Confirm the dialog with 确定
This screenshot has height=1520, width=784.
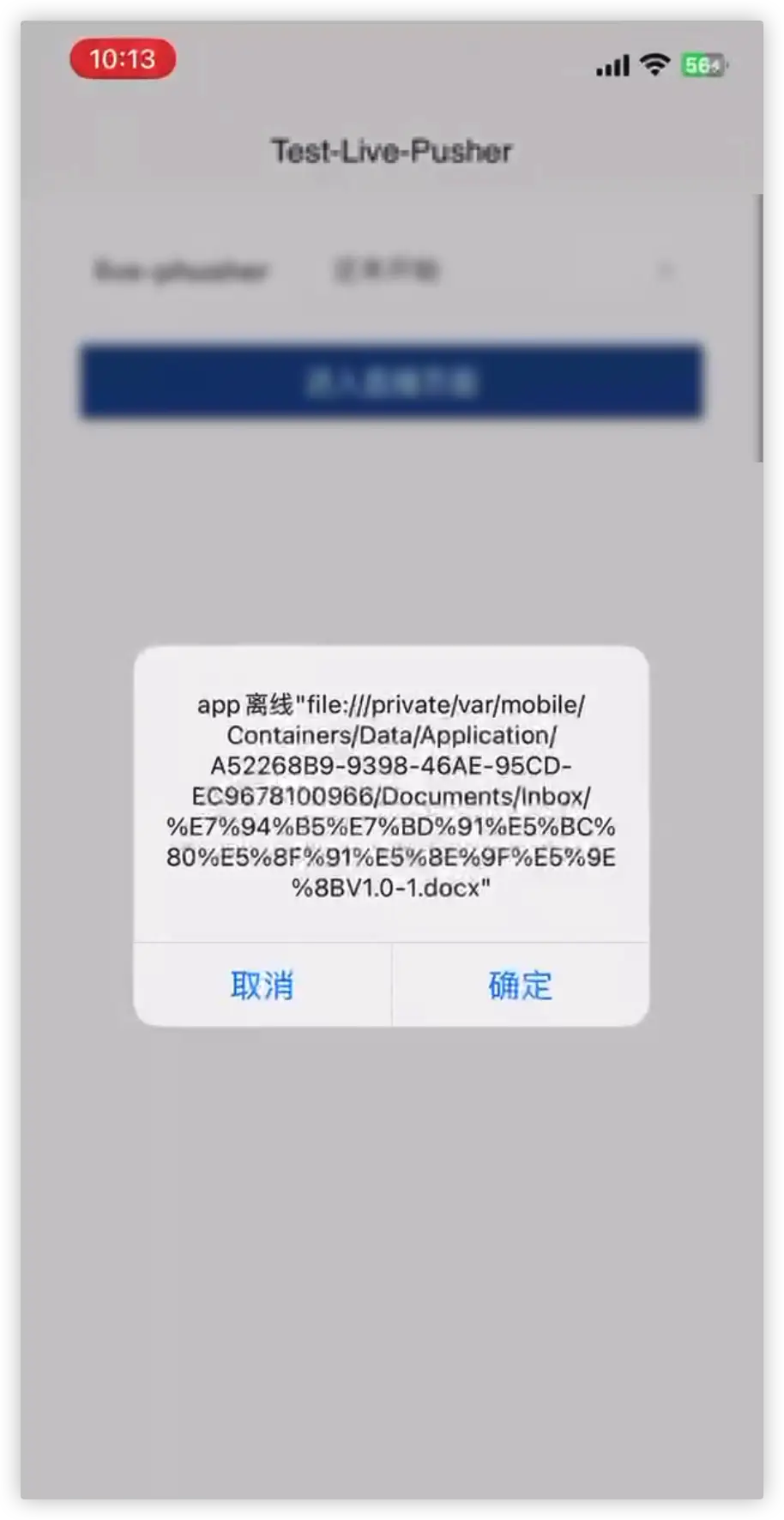point(521,985)
